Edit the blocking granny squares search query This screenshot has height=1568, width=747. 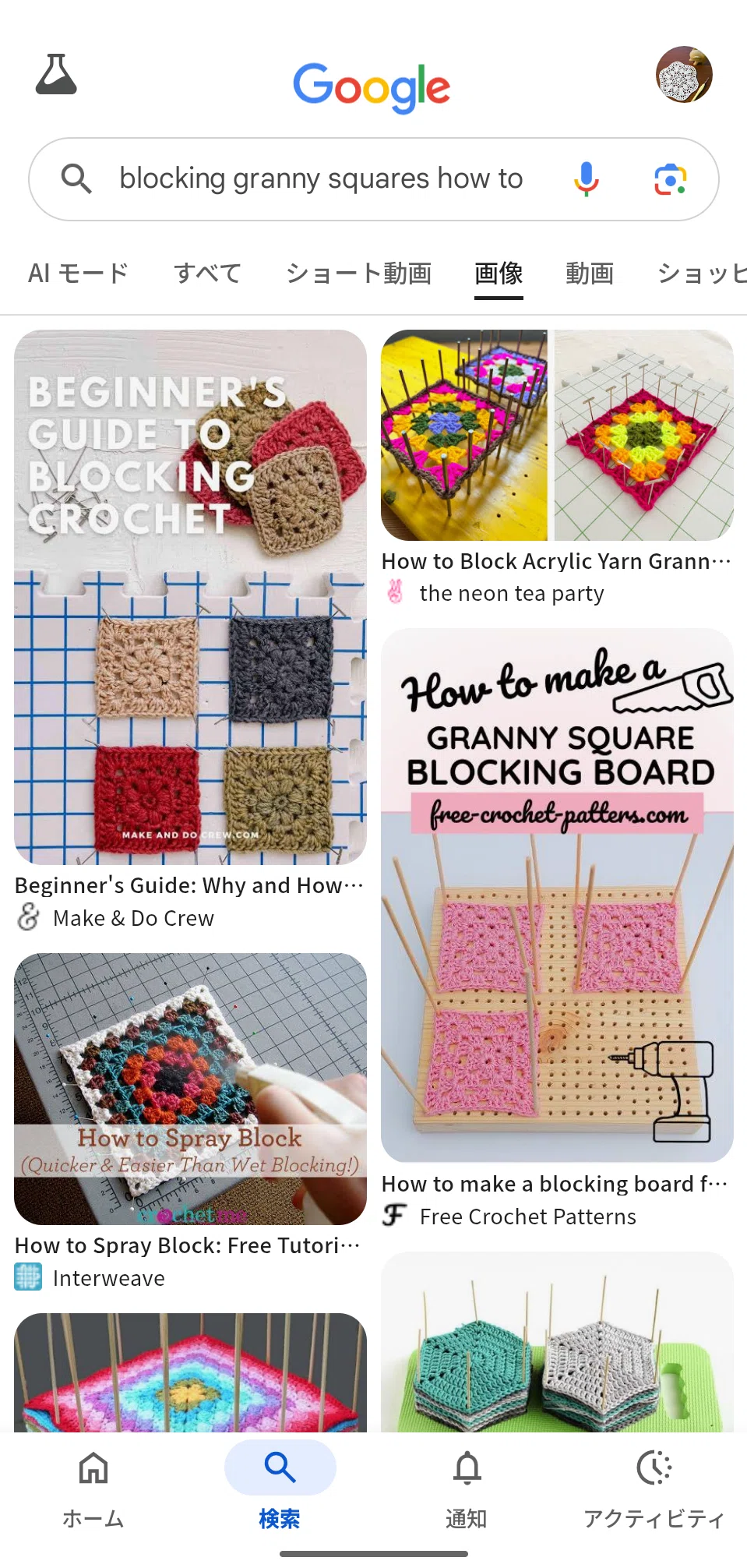[x=321, y=179]
